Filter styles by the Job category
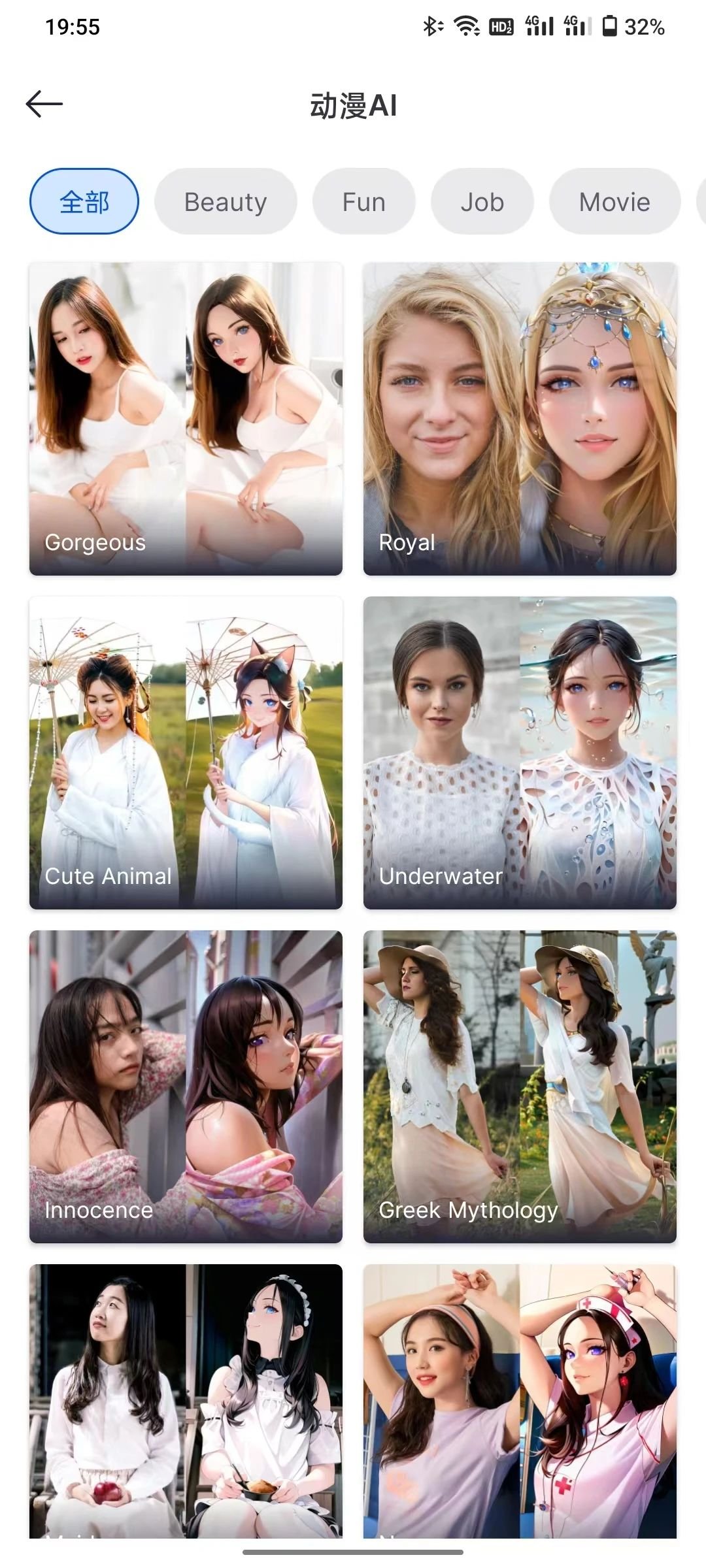Screen dimensions: 706x1568 pos(482,202)
